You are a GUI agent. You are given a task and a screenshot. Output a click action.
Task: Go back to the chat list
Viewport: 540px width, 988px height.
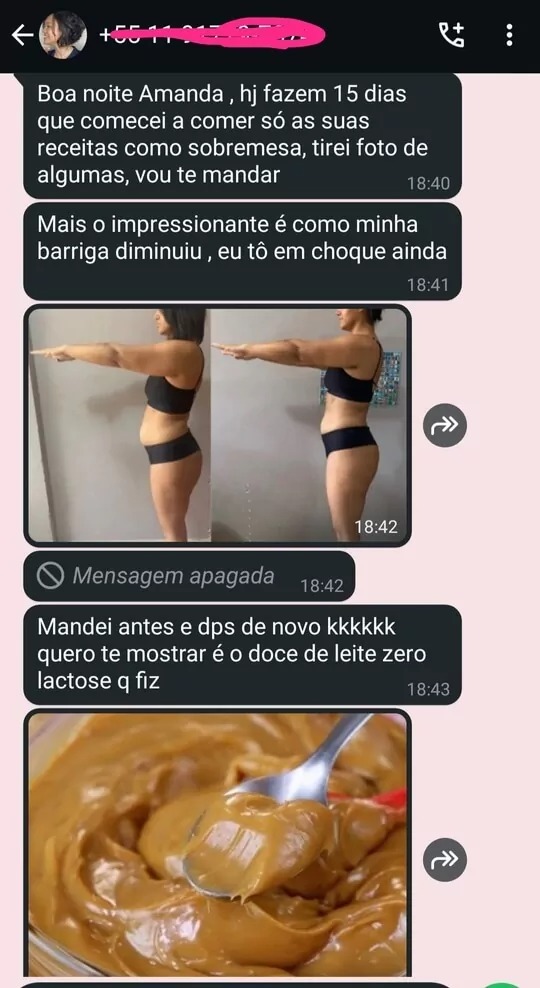22,36
